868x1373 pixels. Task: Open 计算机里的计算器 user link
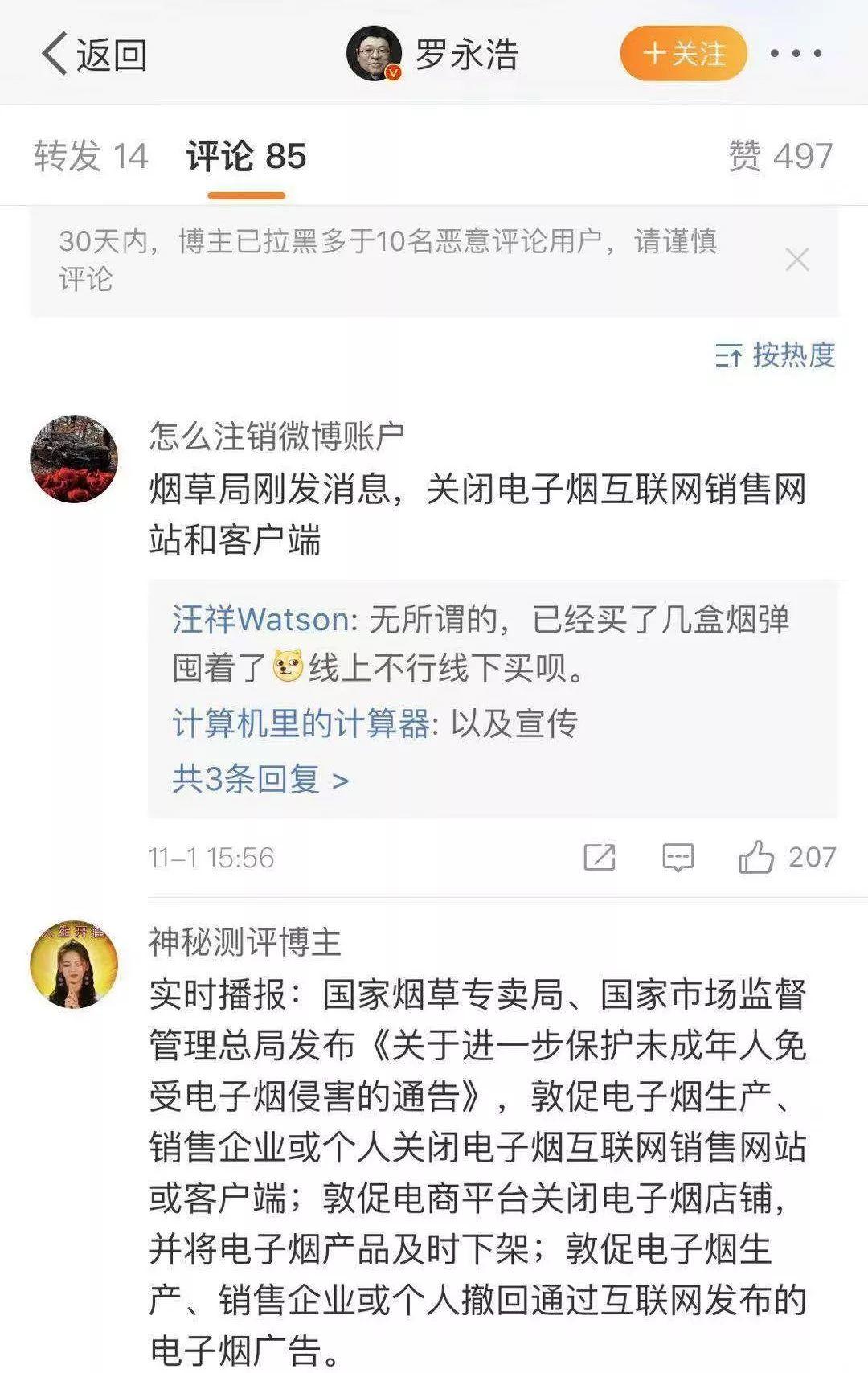point(301,723)
